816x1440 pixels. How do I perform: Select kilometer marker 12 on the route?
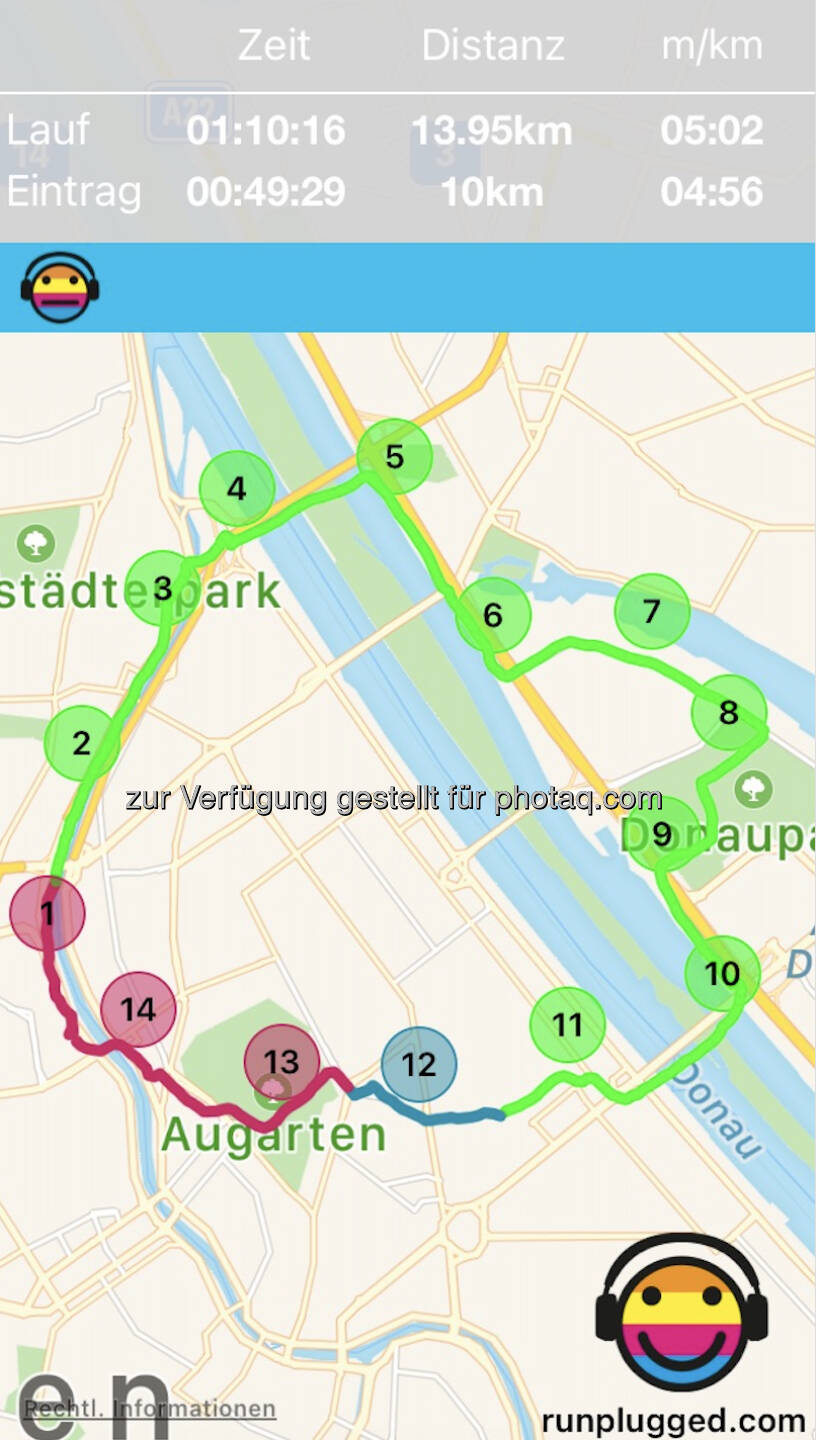click(x=419, y=1064)
